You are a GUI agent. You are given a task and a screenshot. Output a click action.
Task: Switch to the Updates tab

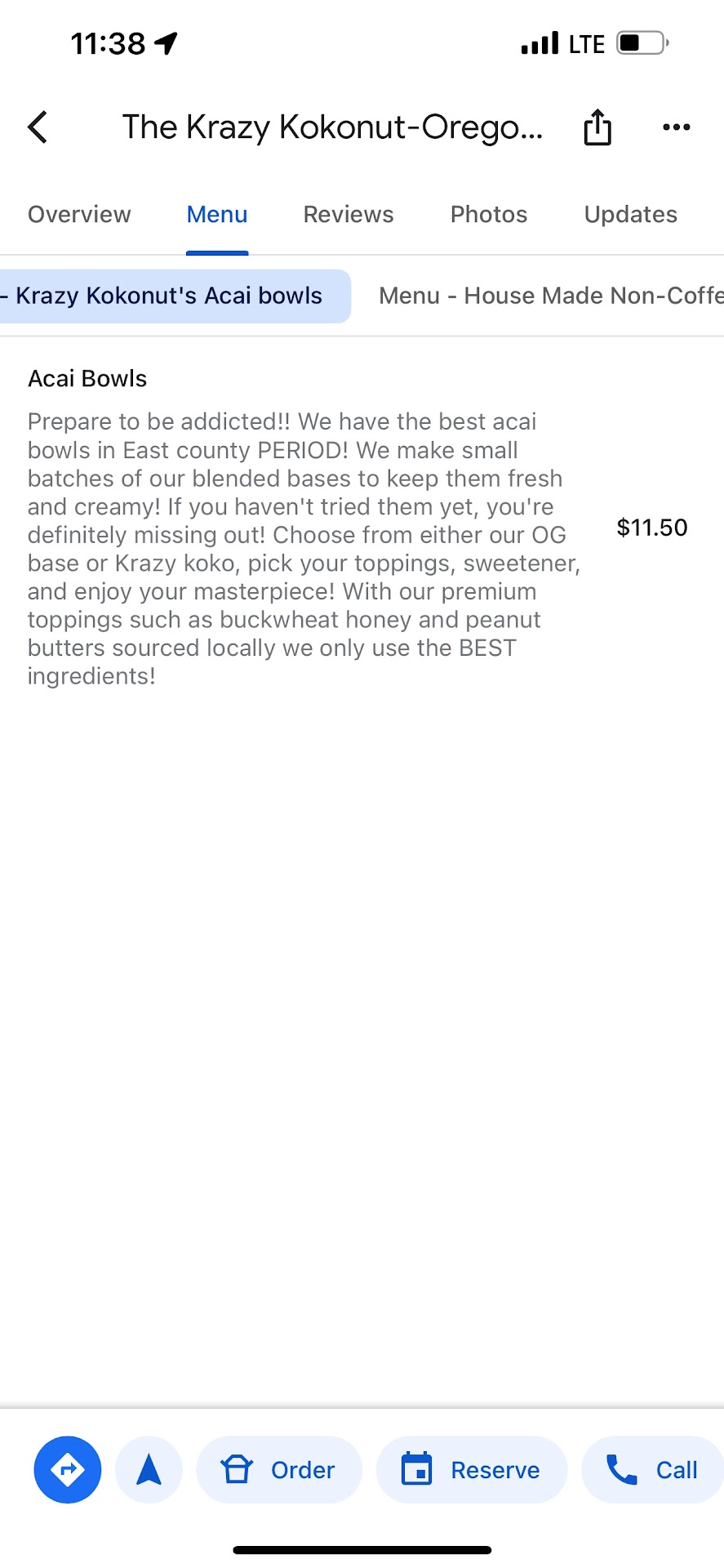tap(630, 214)
